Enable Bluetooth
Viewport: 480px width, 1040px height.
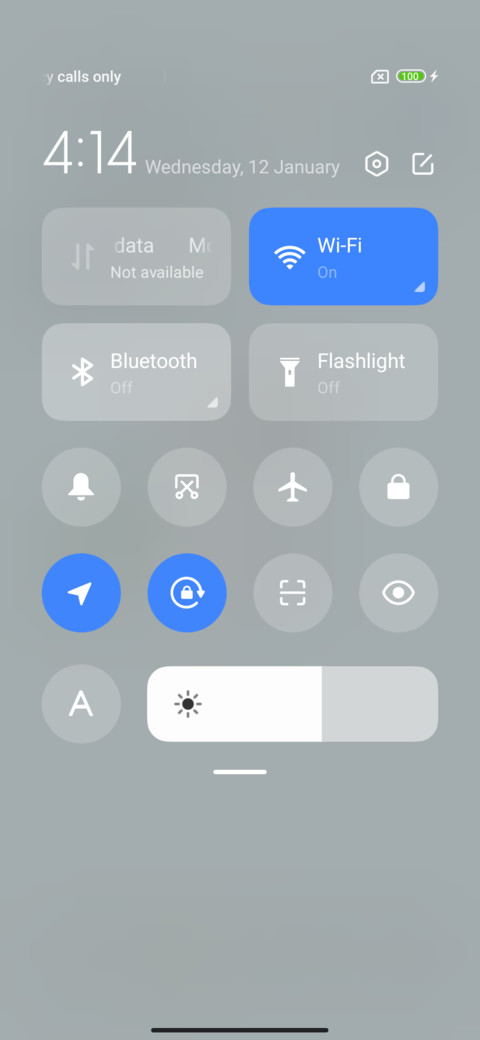pos(137,372)
